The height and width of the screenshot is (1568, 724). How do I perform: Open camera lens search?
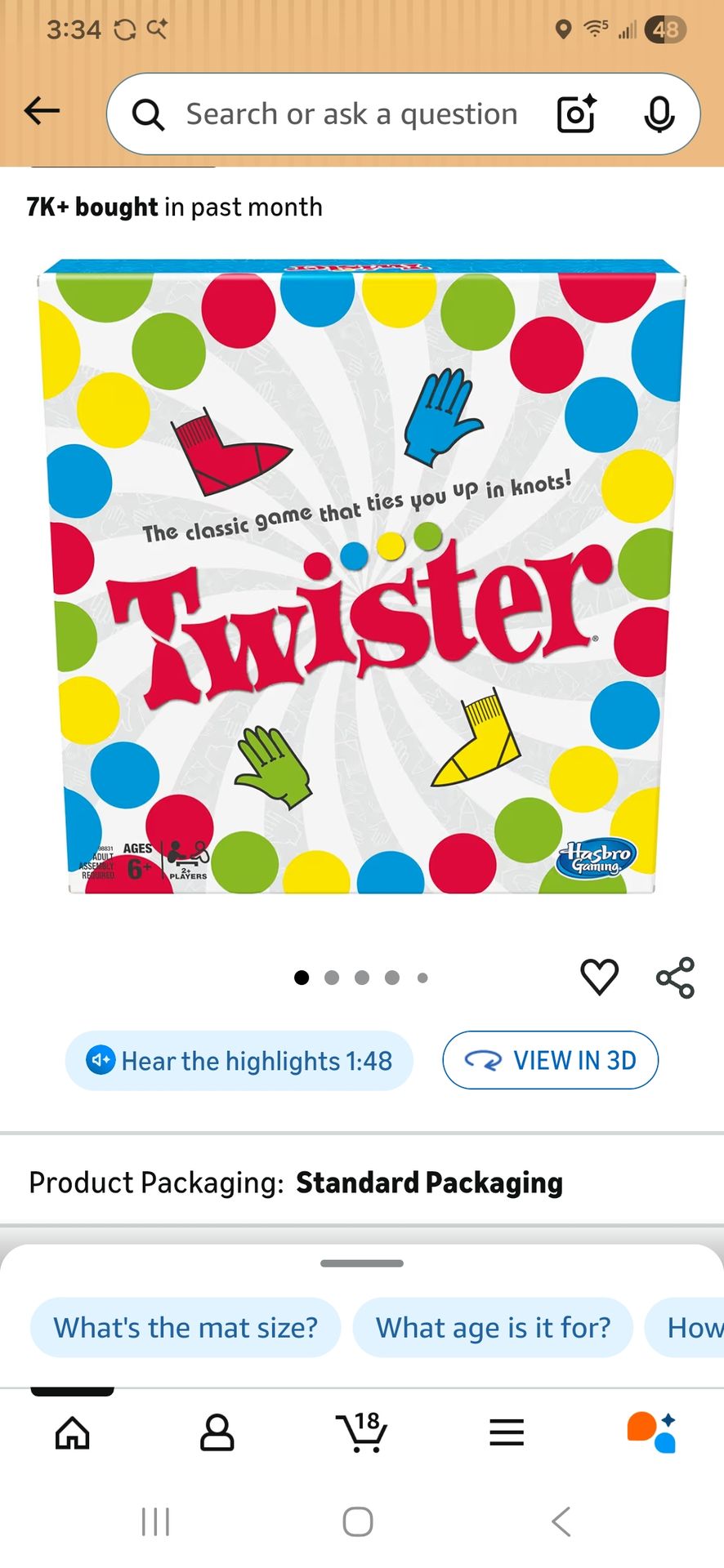(x=576, y=114)
